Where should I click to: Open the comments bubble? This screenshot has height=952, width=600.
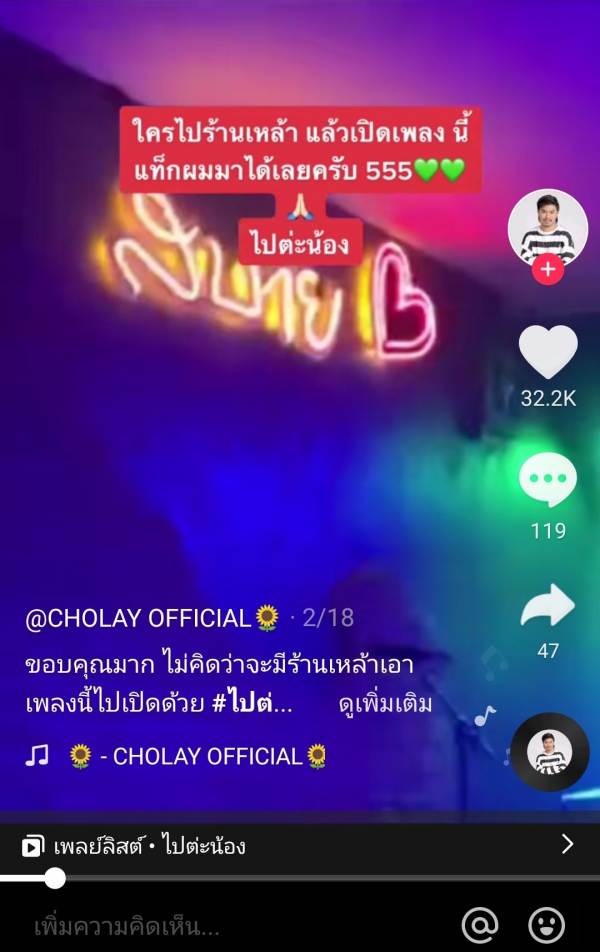tap(547, 480)
